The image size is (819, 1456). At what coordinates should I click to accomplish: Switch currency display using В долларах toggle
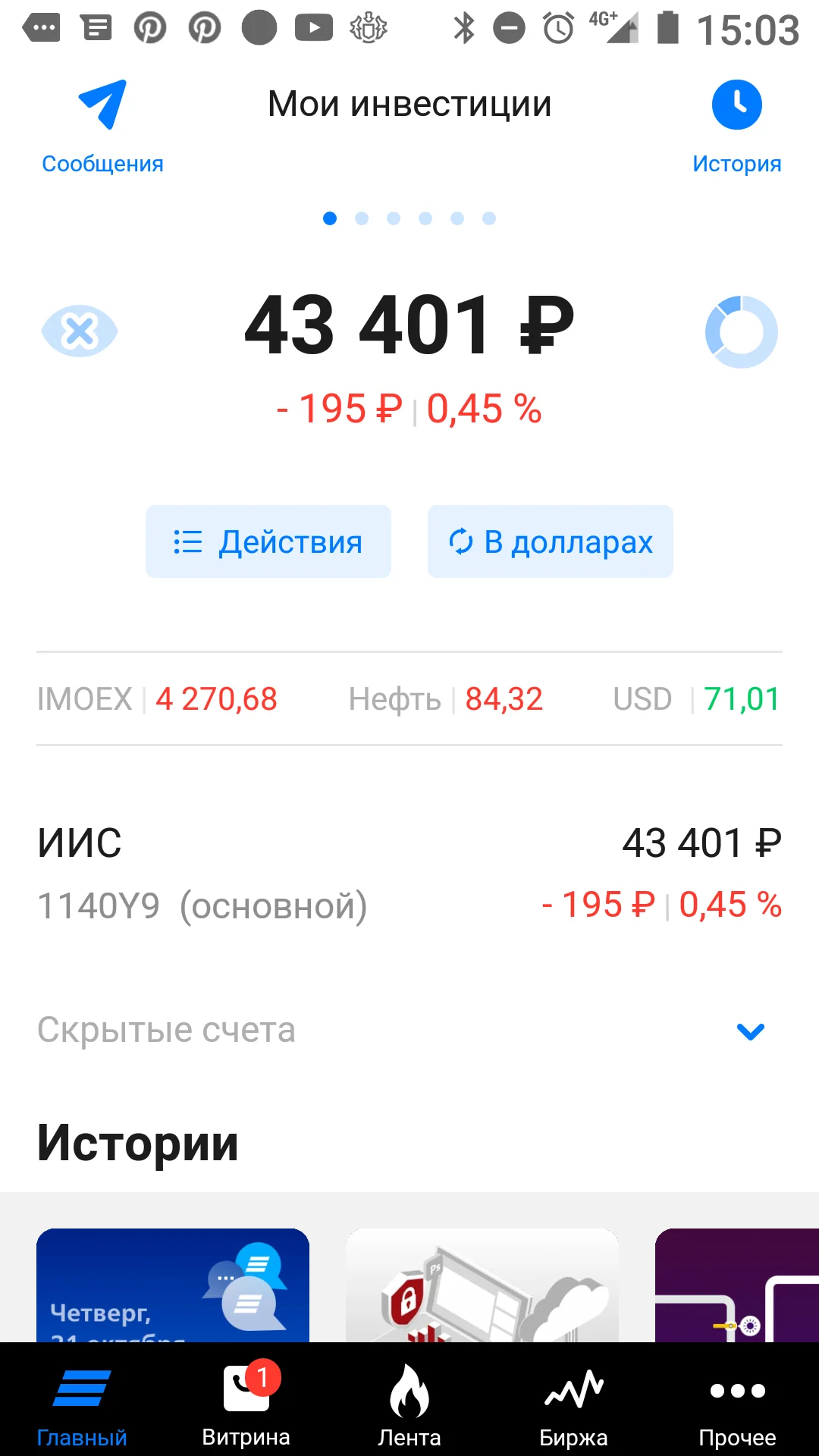549,541
